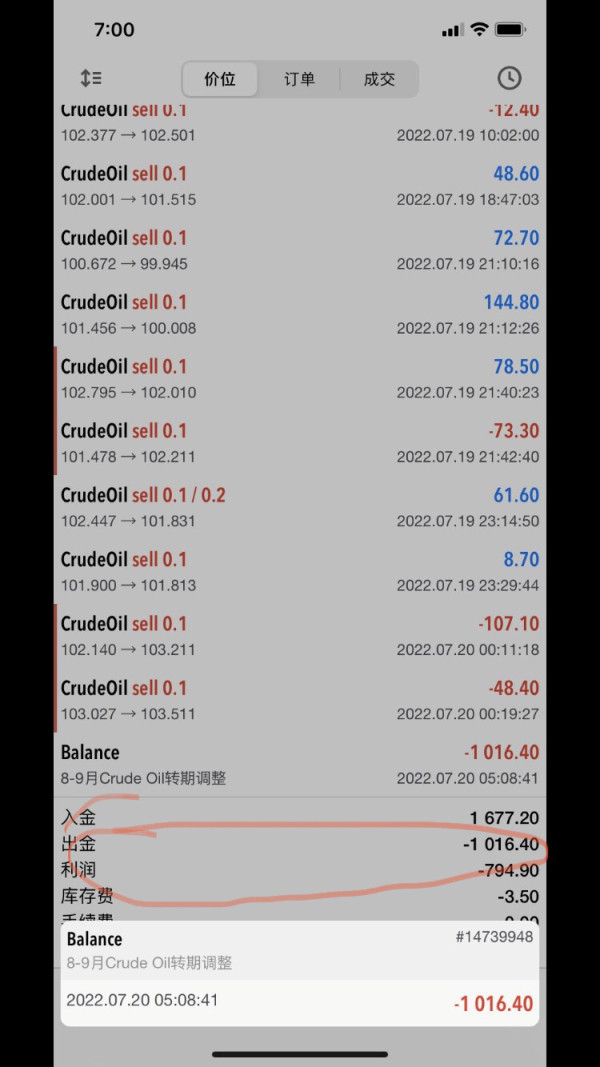Open the sort options icon
Viewport: 600px width, 1067px height.
coord(90,78)
